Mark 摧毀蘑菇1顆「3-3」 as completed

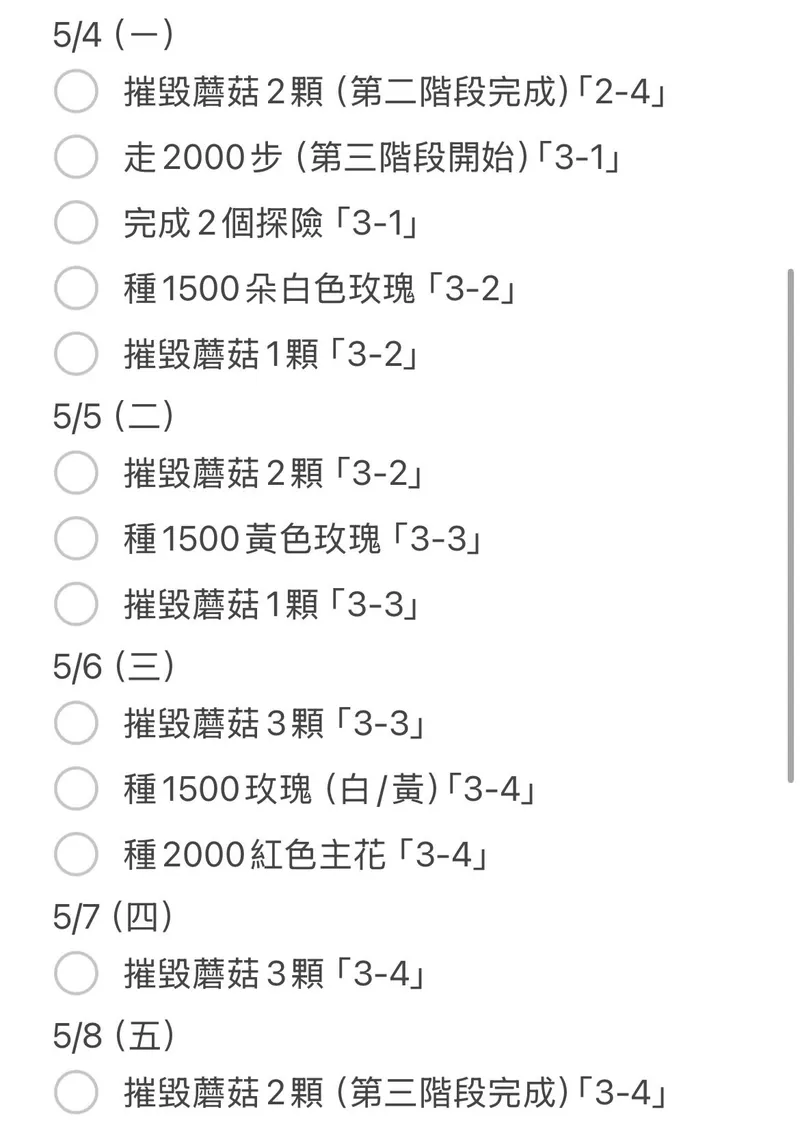pyautogui.click(x=76, y=604)
